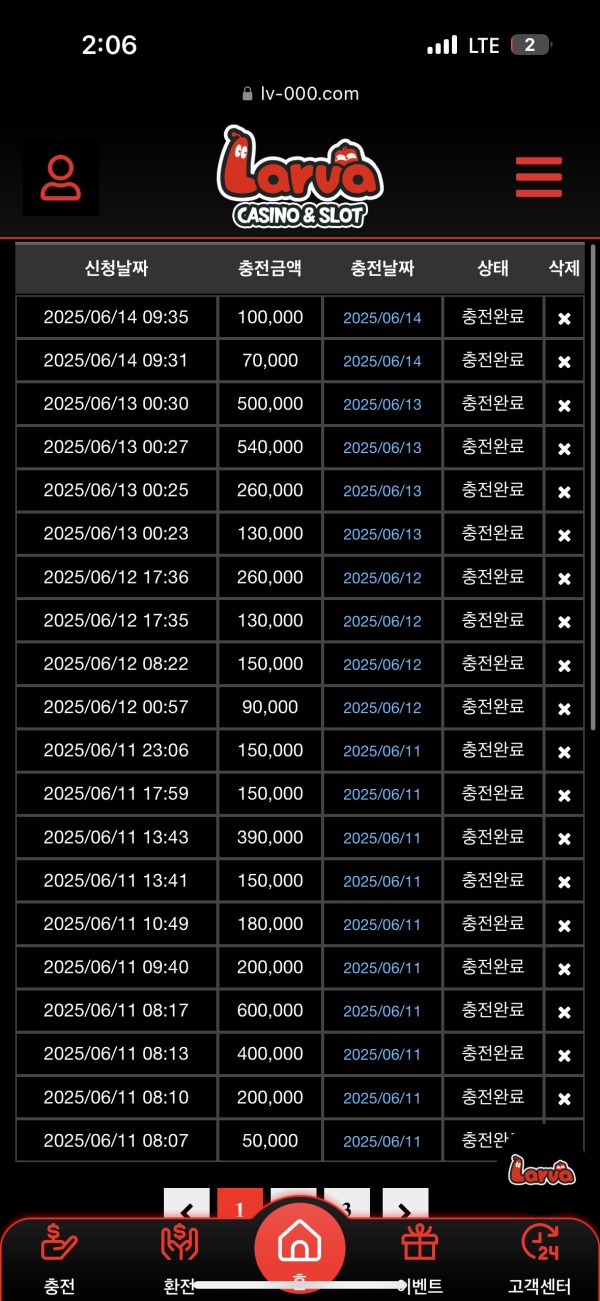Delete the 2025/06/14 09:31 charge record
600x1301 pixels.
564,362
